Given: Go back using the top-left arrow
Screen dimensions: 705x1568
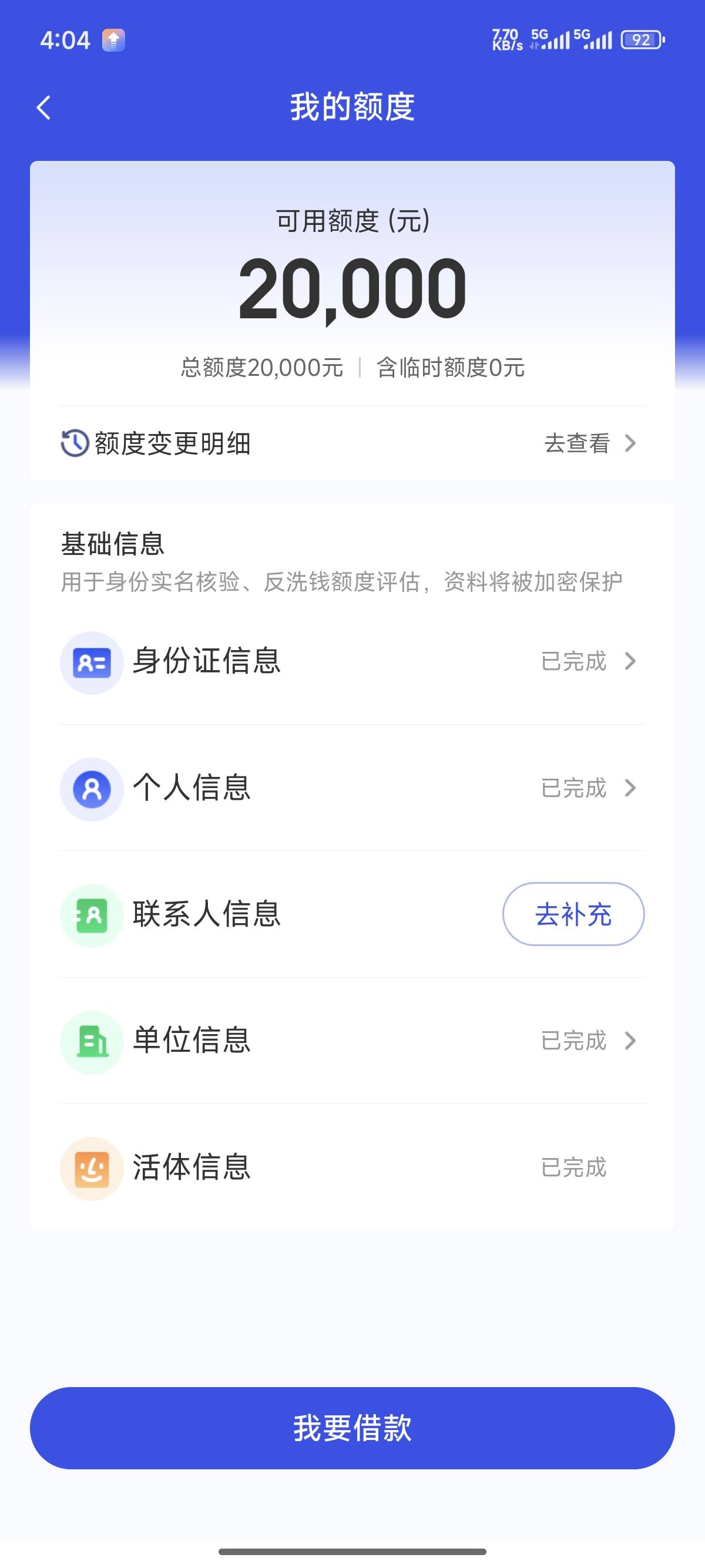Looking at the screenshot, I should pos(44,107).
